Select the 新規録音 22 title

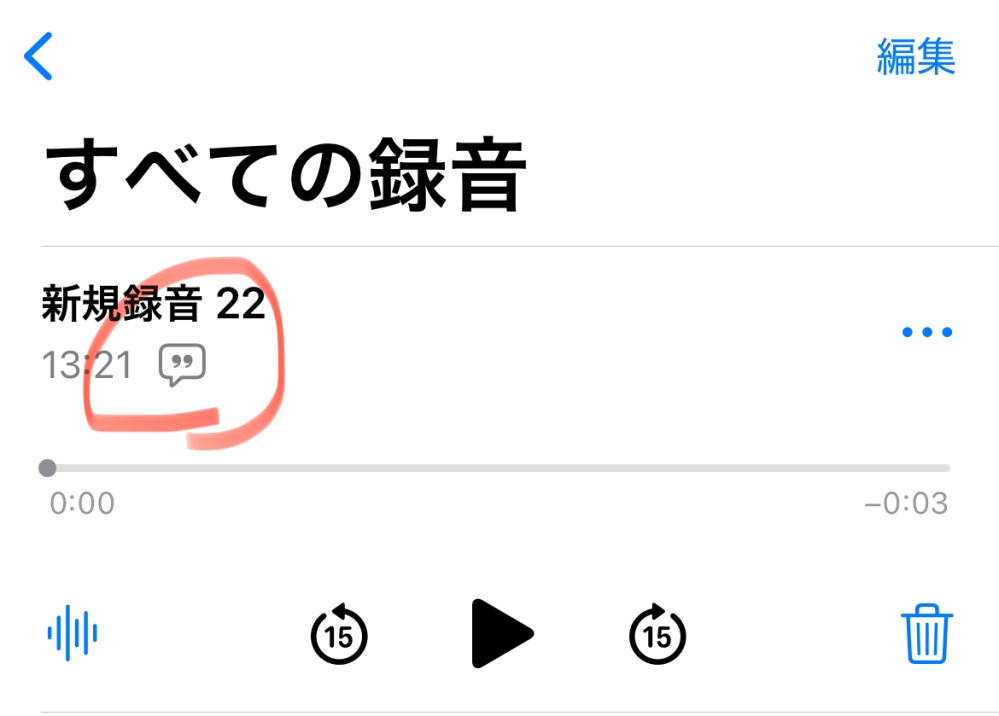[153, 305]
